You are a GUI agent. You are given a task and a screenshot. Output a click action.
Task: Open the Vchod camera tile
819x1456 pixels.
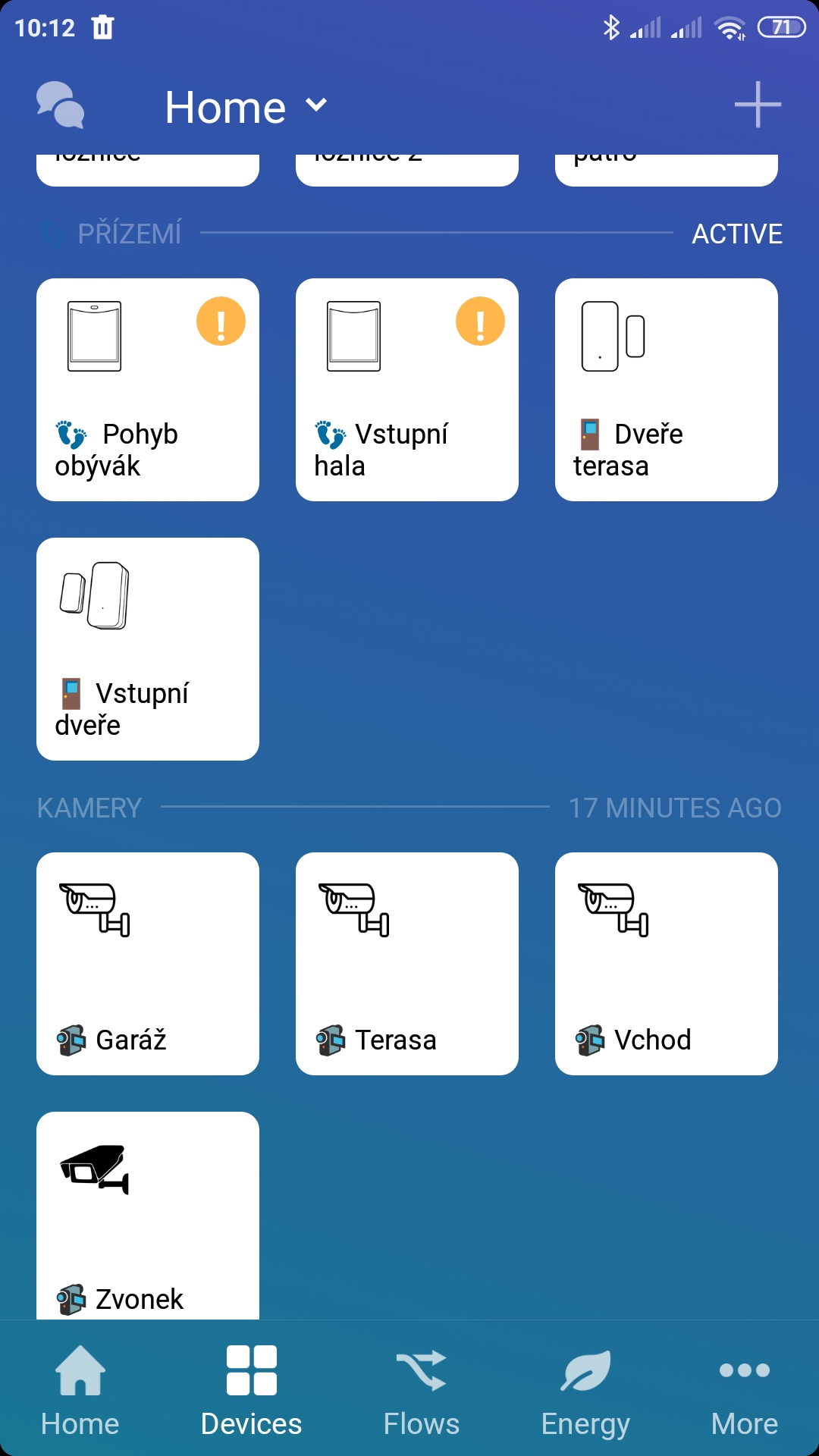667,964
